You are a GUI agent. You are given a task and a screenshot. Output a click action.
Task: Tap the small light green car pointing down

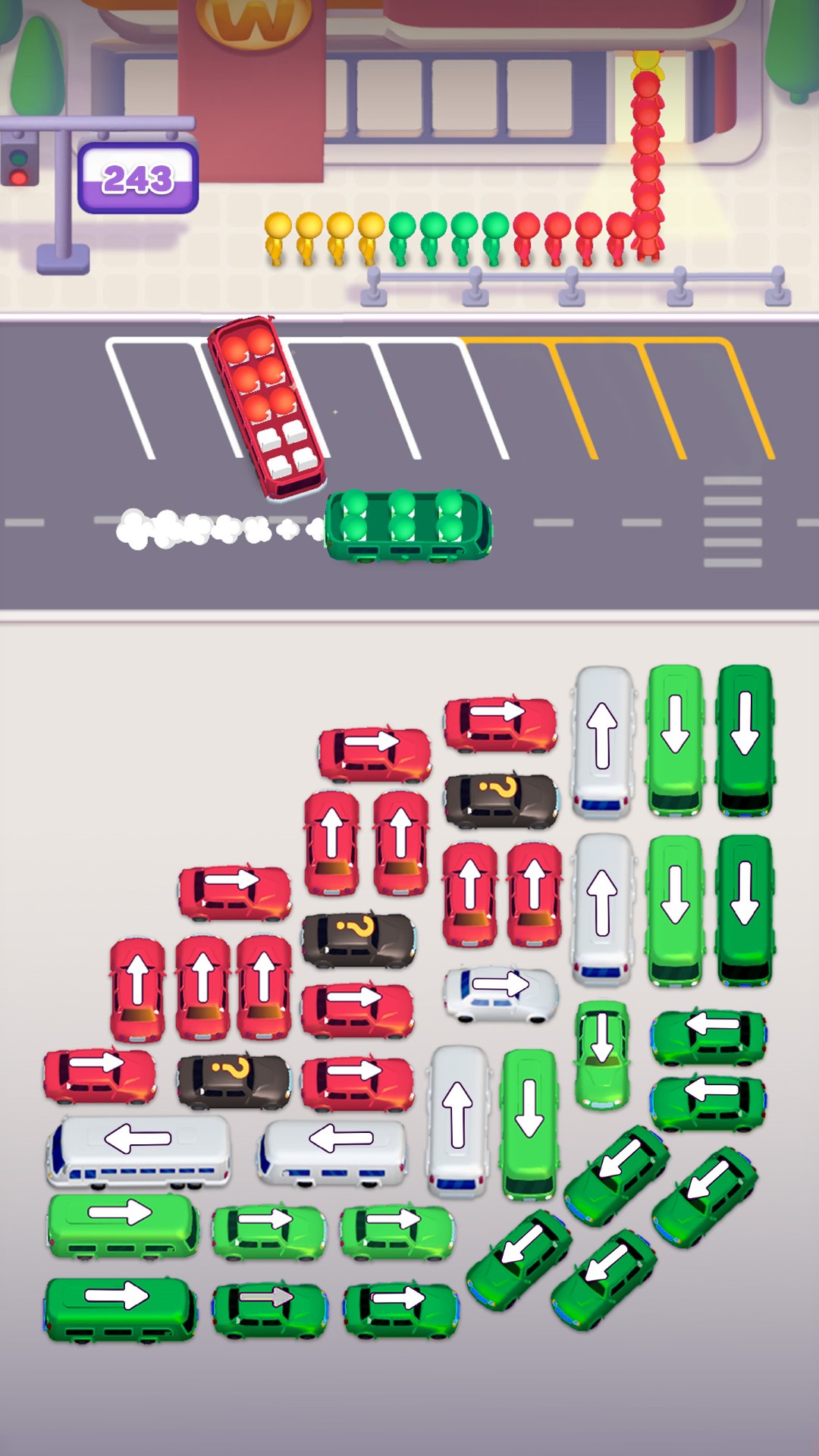(602, 1054)
